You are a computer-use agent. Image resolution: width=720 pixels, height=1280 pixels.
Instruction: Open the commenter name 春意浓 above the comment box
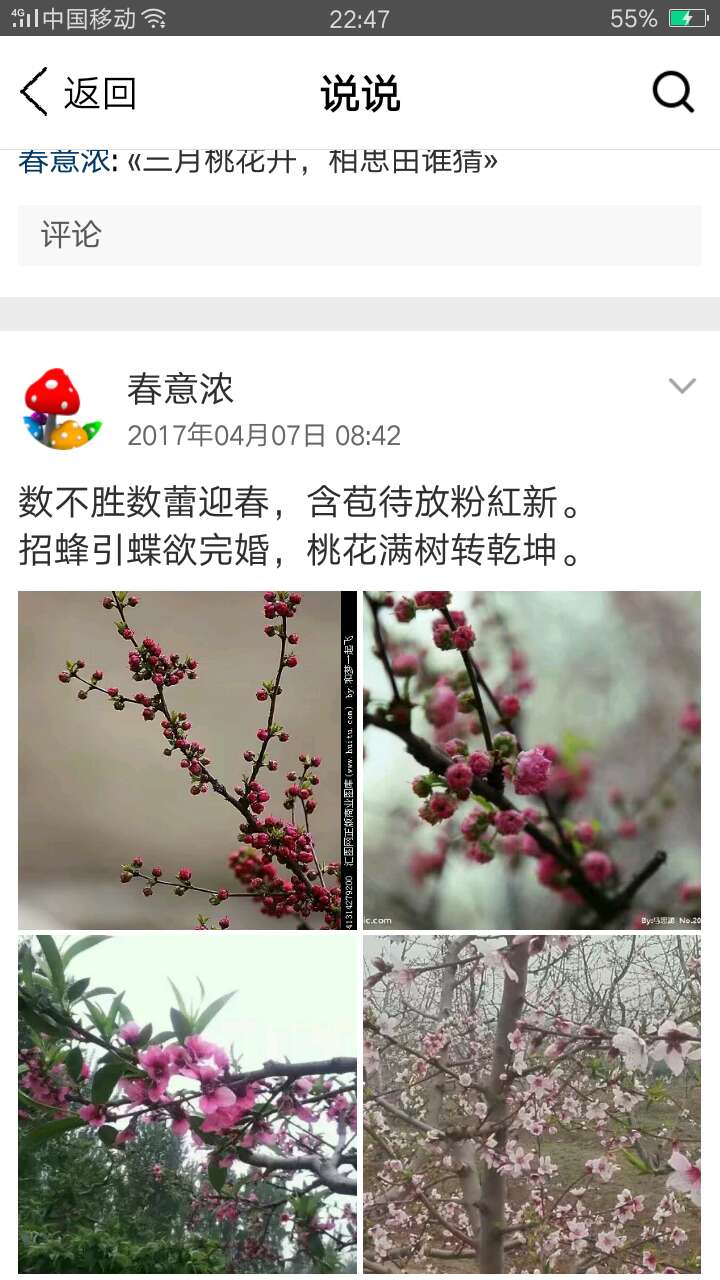[x=63, y=160]
